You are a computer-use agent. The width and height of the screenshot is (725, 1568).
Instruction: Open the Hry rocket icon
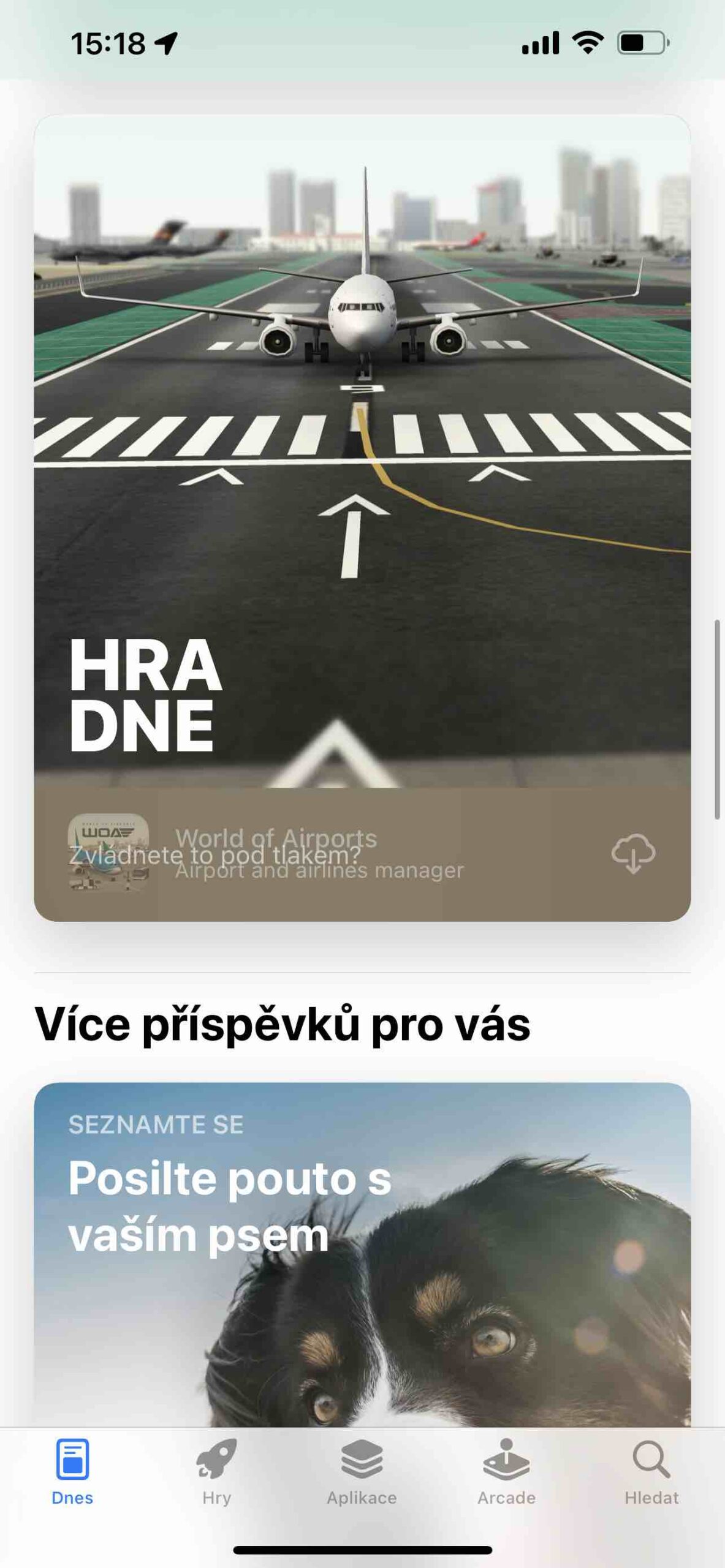point(216,1458)
